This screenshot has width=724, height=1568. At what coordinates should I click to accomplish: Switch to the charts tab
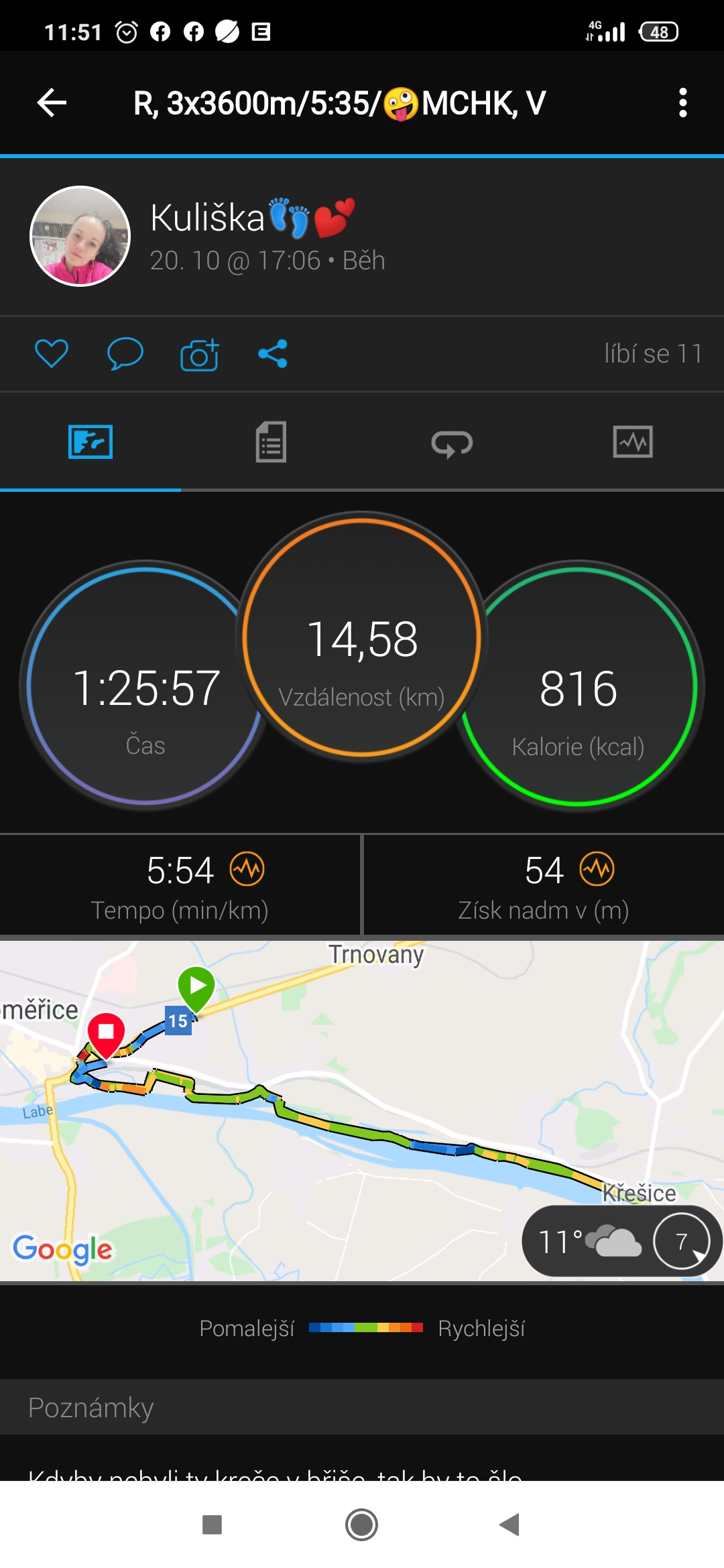pyautogui.click(x=633, y=442)
